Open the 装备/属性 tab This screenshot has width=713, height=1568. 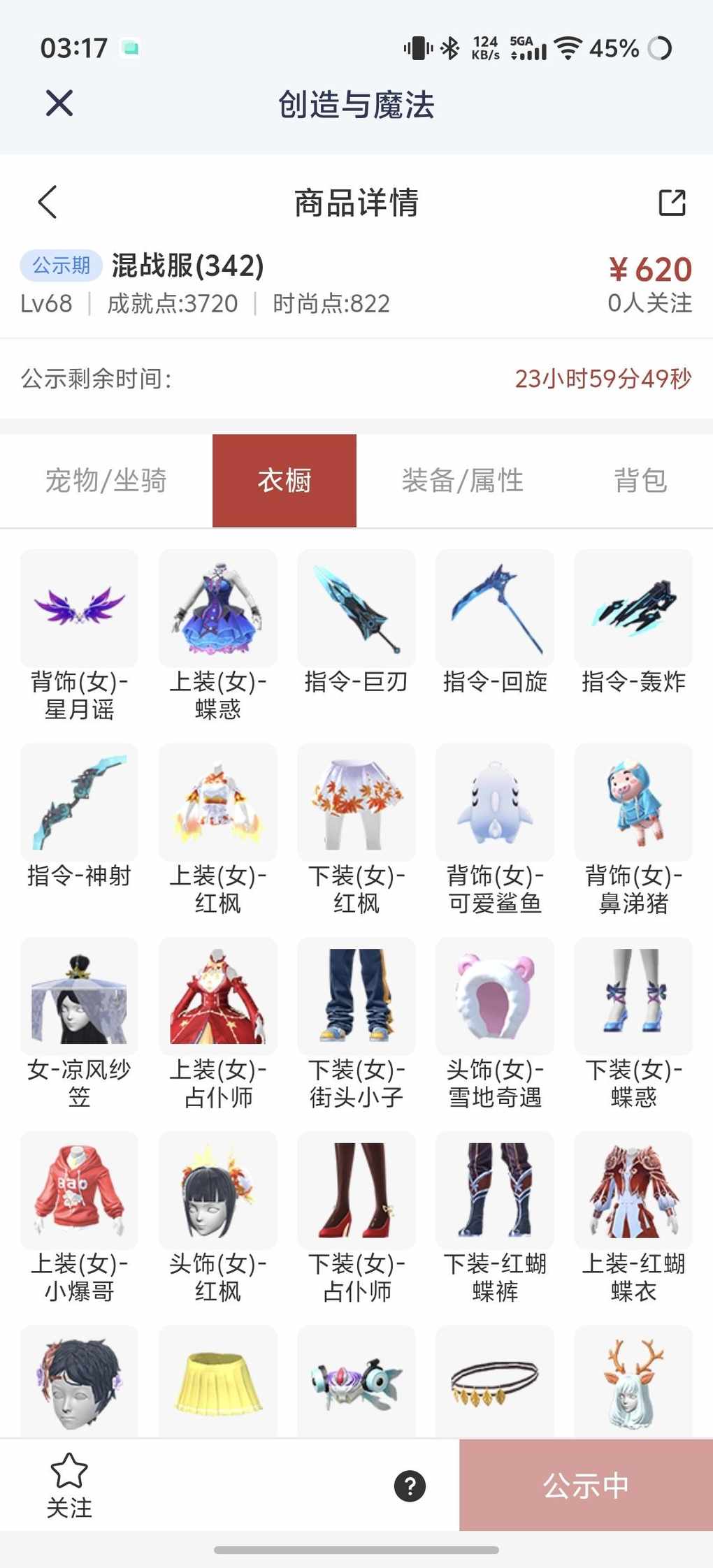coord(463,481)
